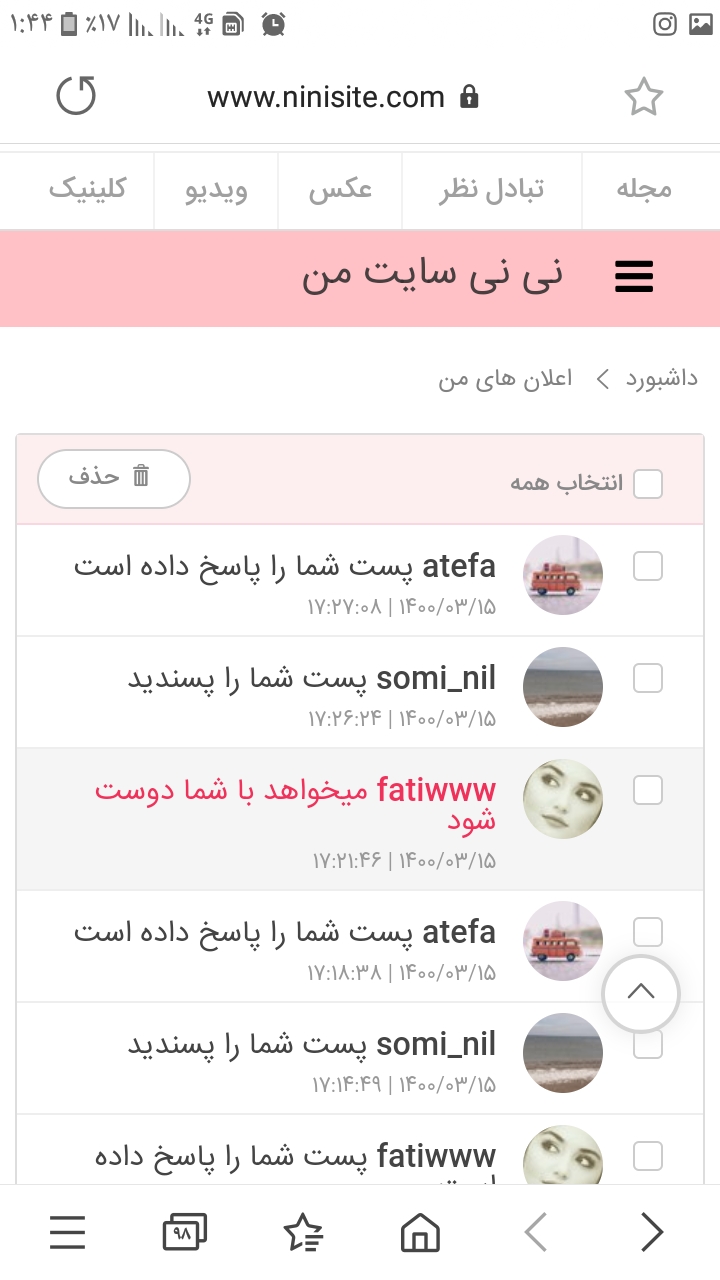Viewport: 720px width, 1280px height.
Task: Jump to top with the up arrow button
Action: 641,993
